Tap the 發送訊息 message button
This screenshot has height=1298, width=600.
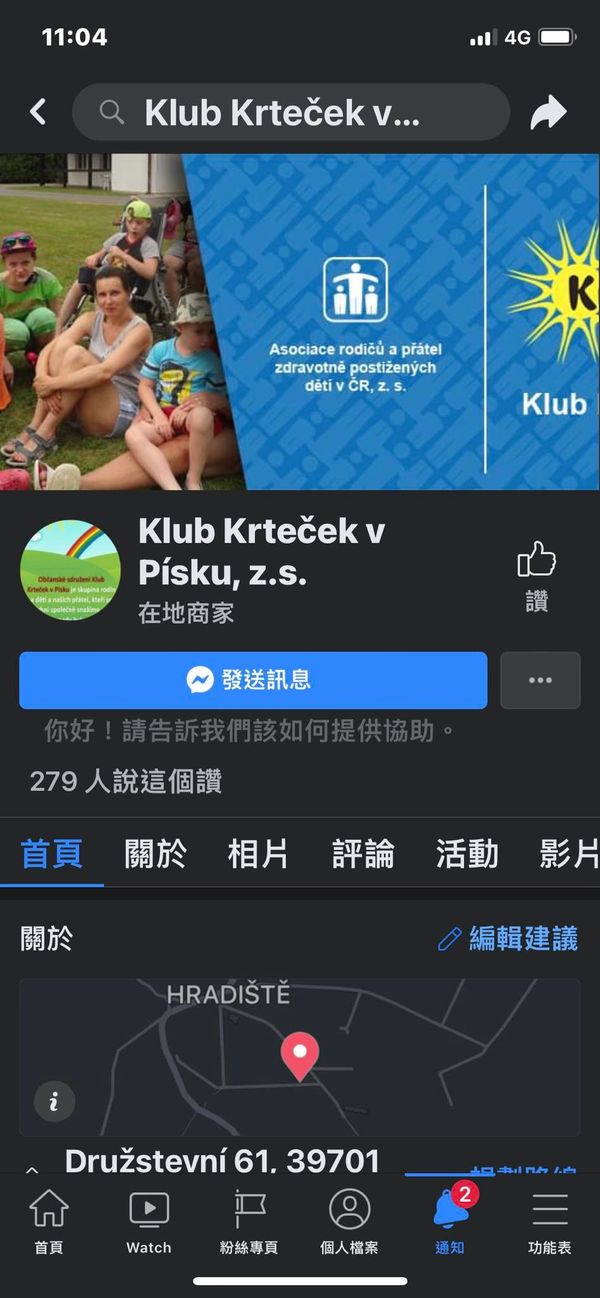pyautogui.click(x=253, y=680)
